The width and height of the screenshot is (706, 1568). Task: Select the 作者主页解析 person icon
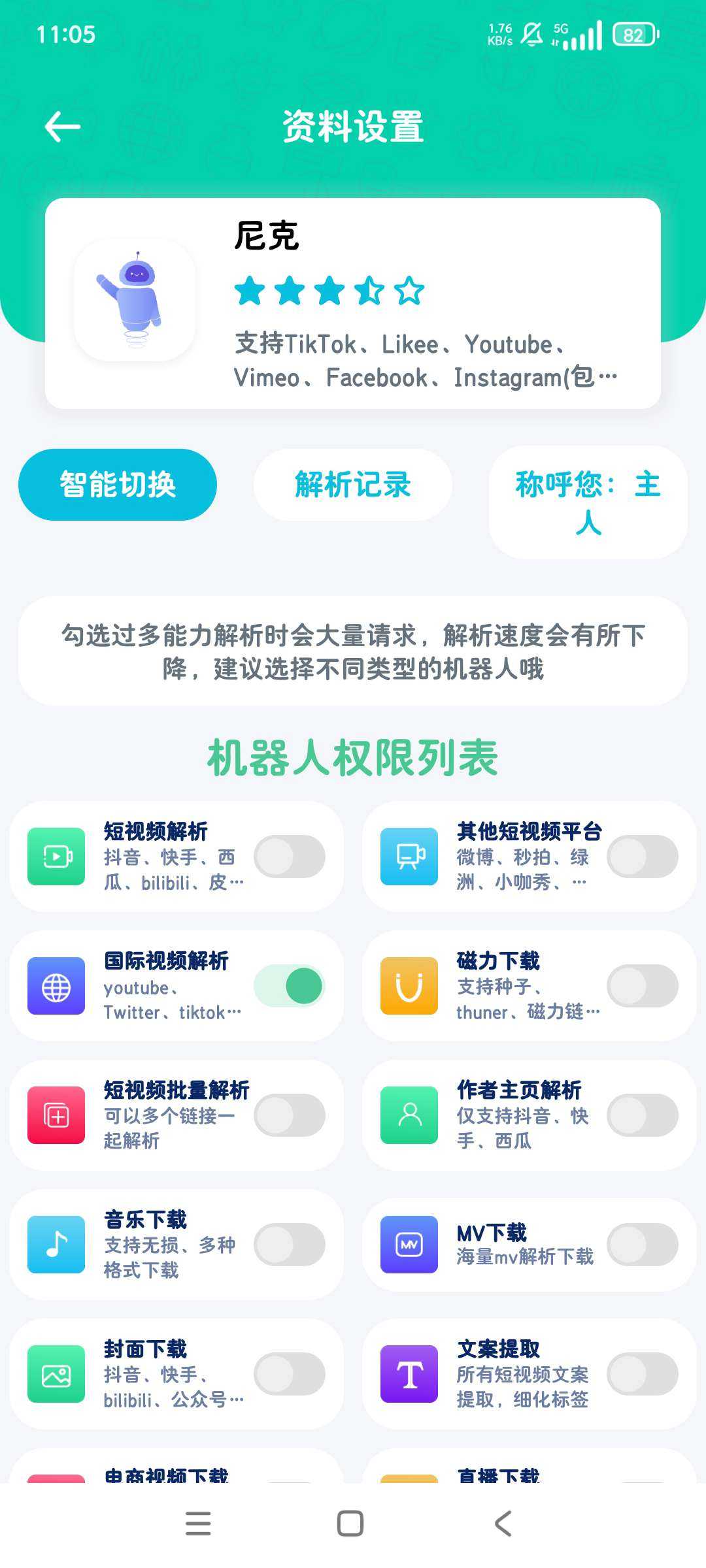click(409, 1116)
